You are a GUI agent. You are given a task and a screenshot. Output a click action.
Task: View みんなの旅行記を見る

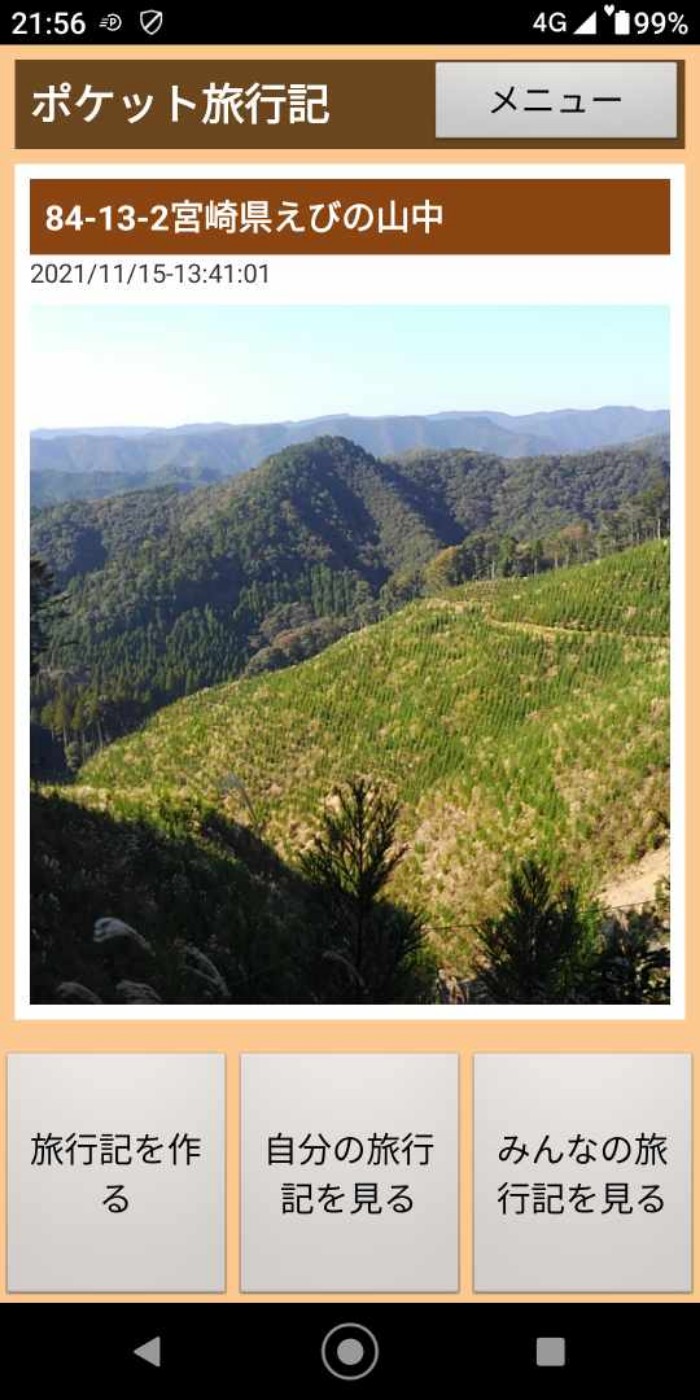point(582,1173)
